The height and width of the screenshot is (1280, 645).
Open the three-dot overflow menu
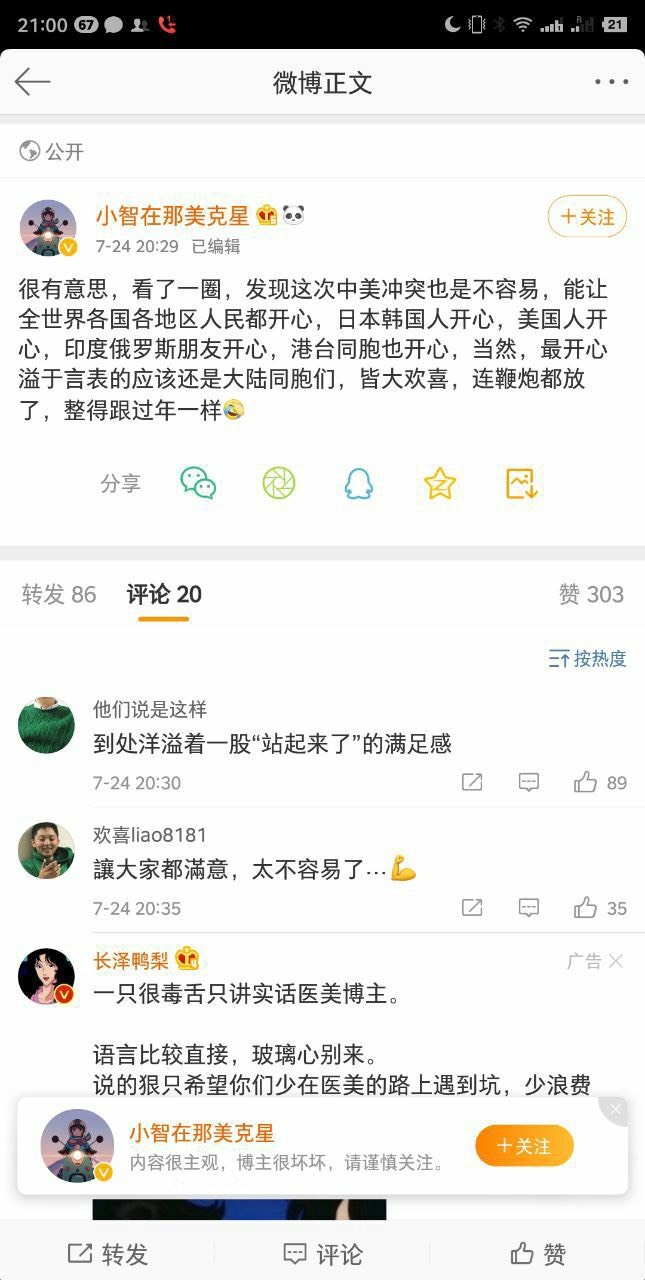click(611, 82)
